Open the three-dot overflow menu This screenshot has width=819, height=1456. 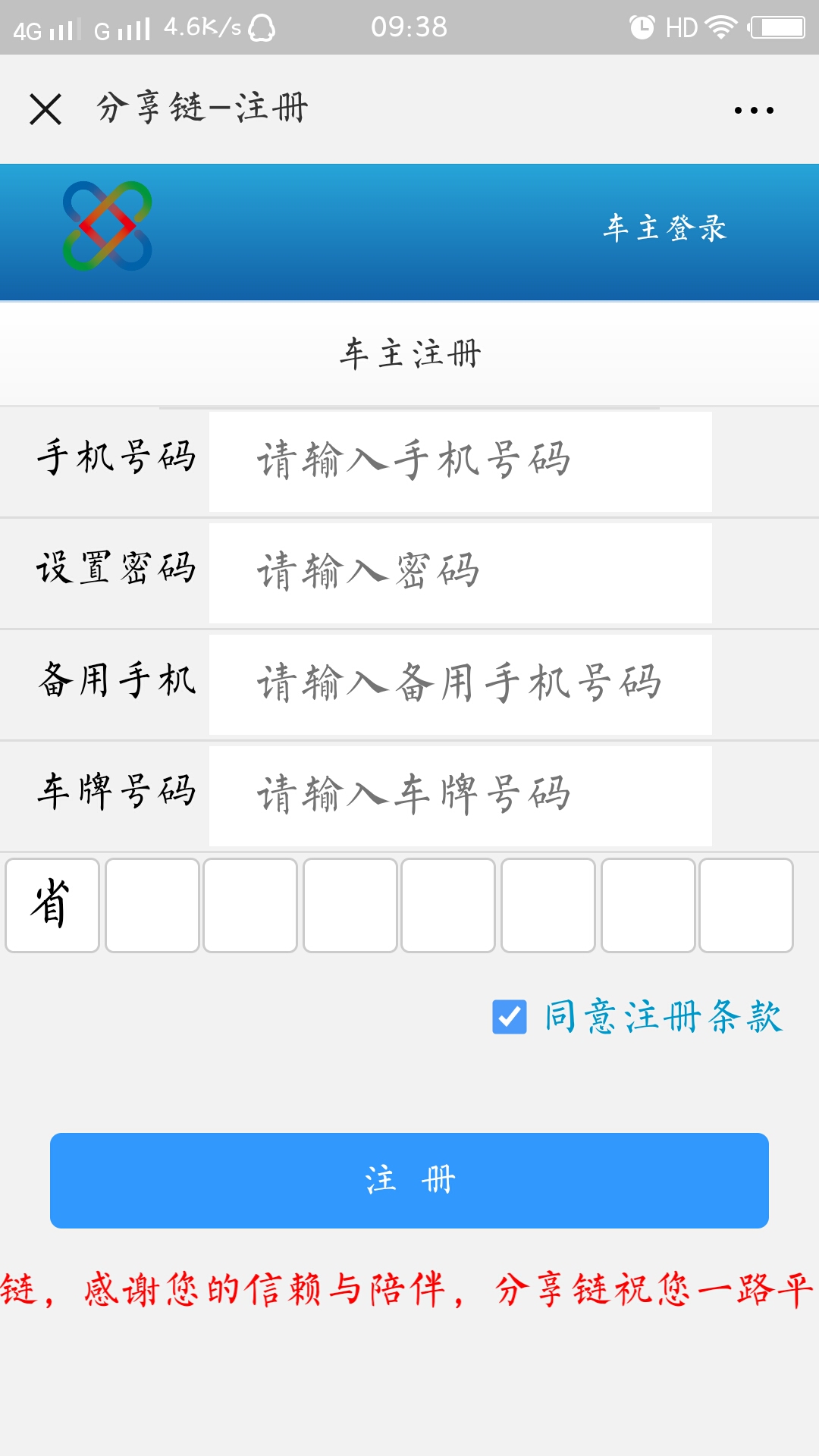pyautogui.click(x=754, y=110)
